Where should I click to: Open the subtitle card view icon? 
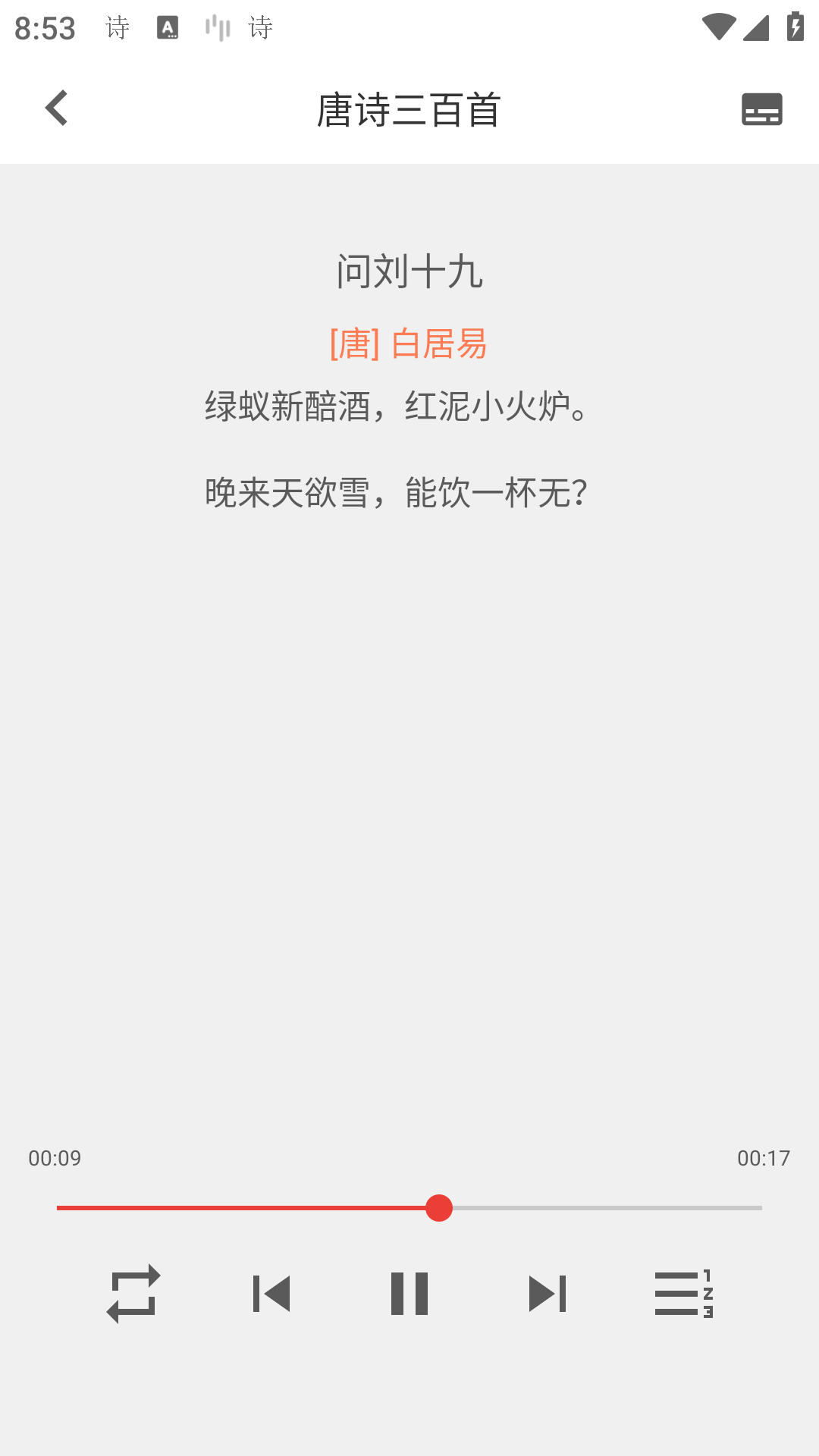click(x=761, y=108)
